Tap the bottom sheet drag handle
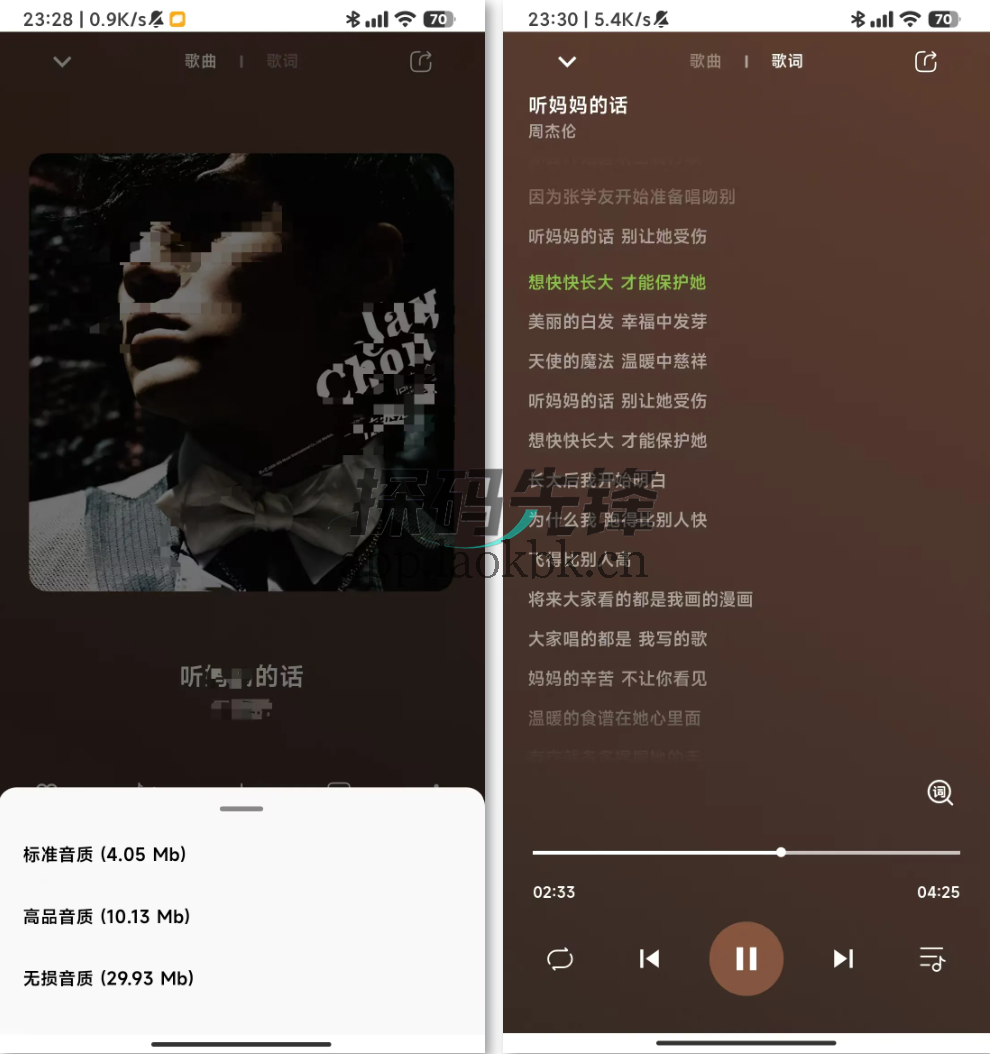The image size is (990, 1054). click(241, 808)
